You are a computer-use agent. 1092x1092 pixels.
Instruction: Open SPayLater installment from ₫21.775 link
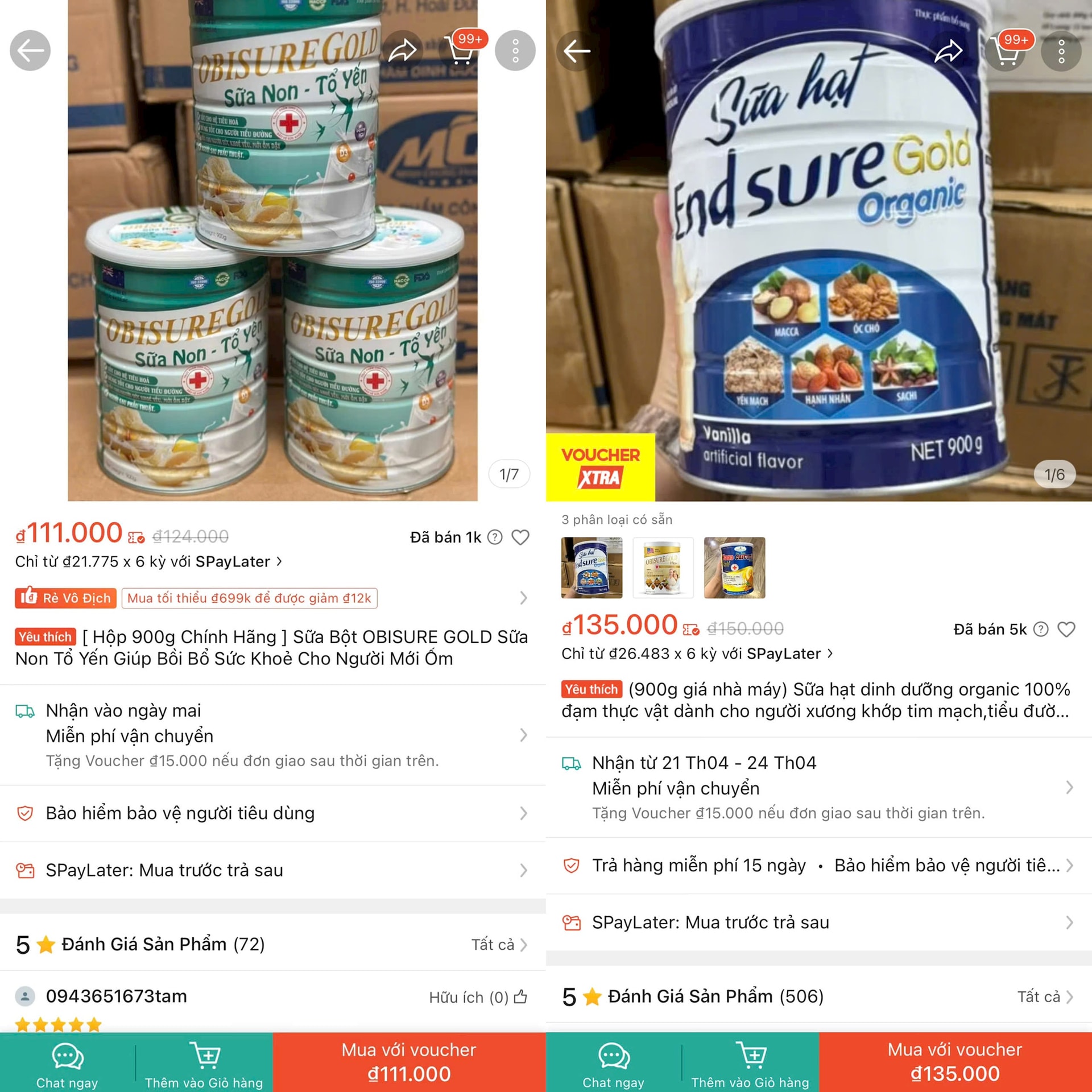pos(149,562)
